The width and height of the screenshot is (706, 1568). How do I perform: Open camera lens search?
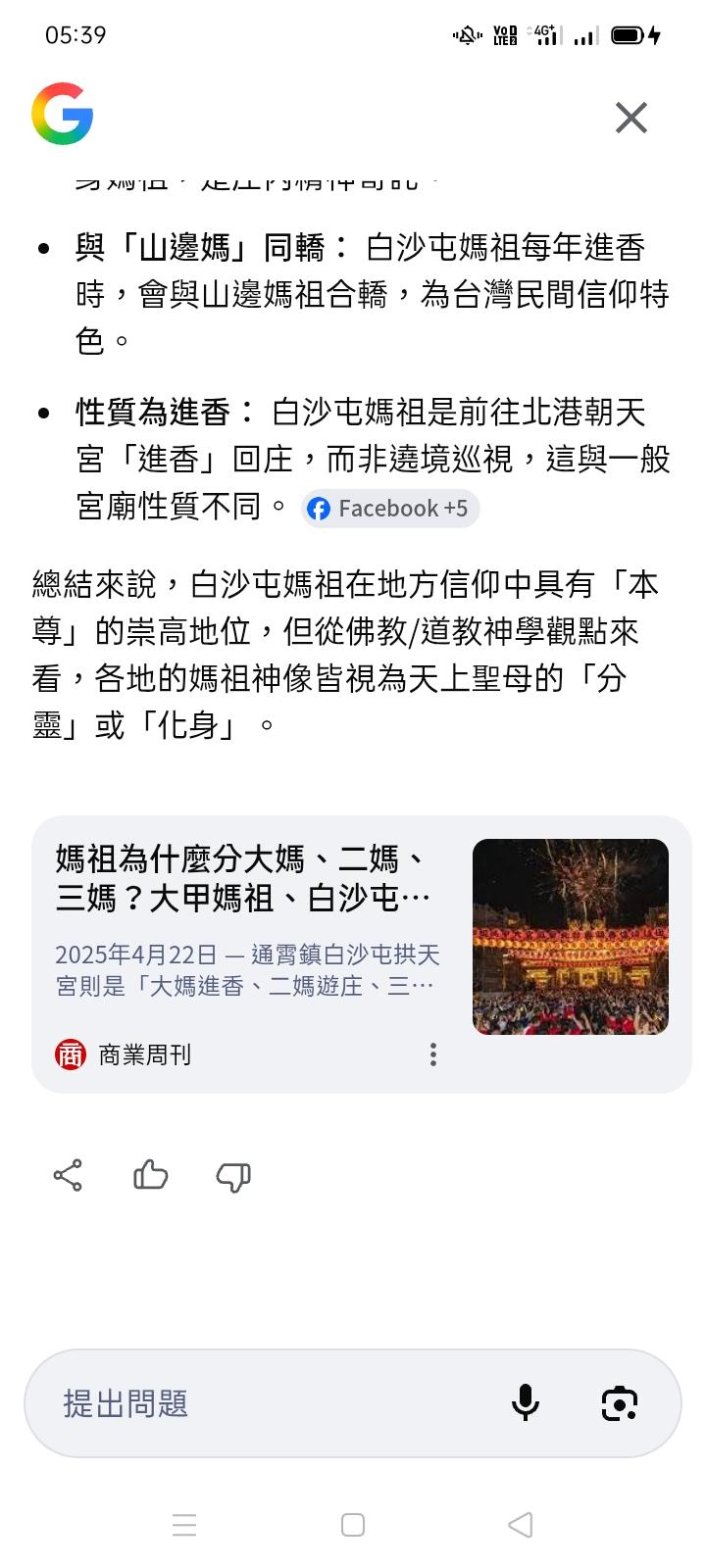point(619,1403)
